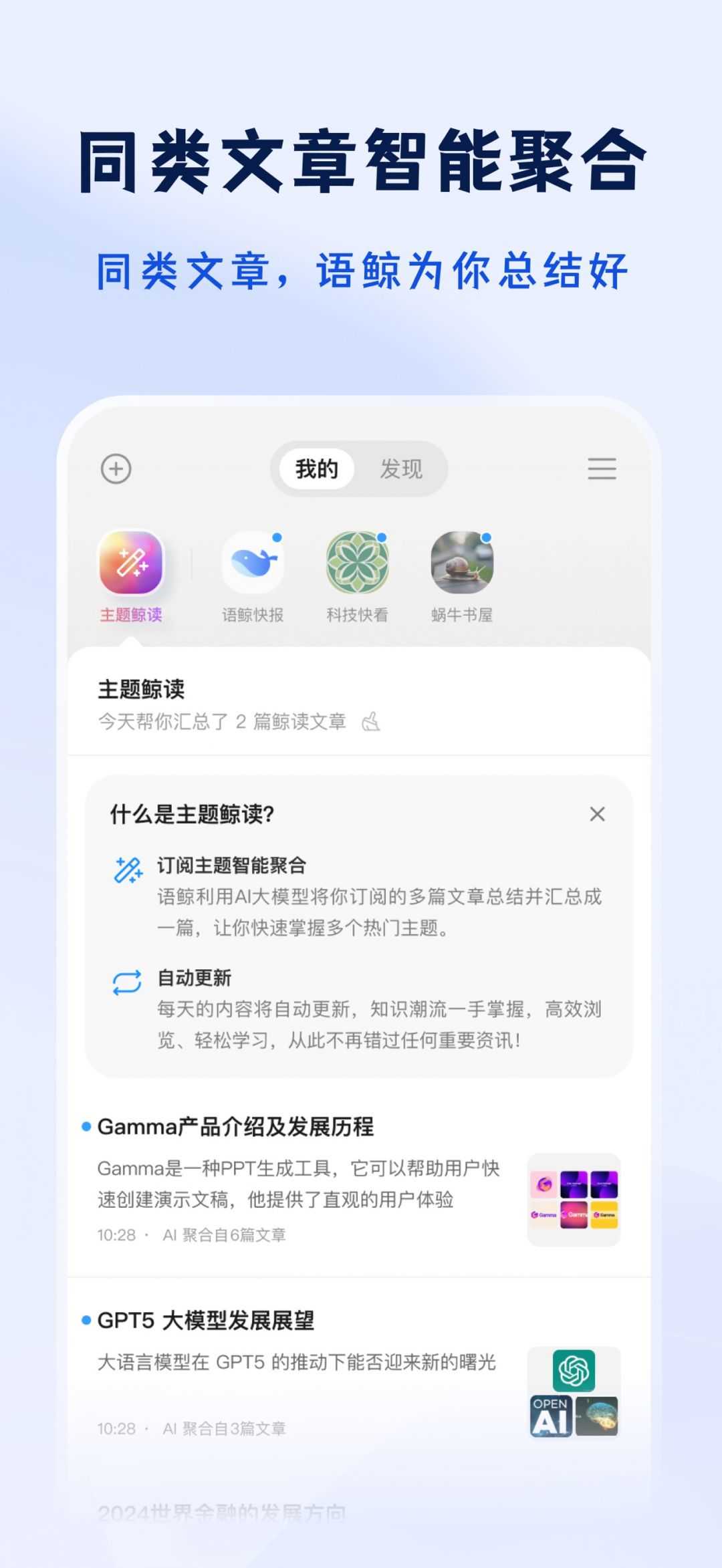Toggle the notification dot on 科技快看
Image resolution: width=722 pixels, height=1568 pixels.
coord(382,537)
